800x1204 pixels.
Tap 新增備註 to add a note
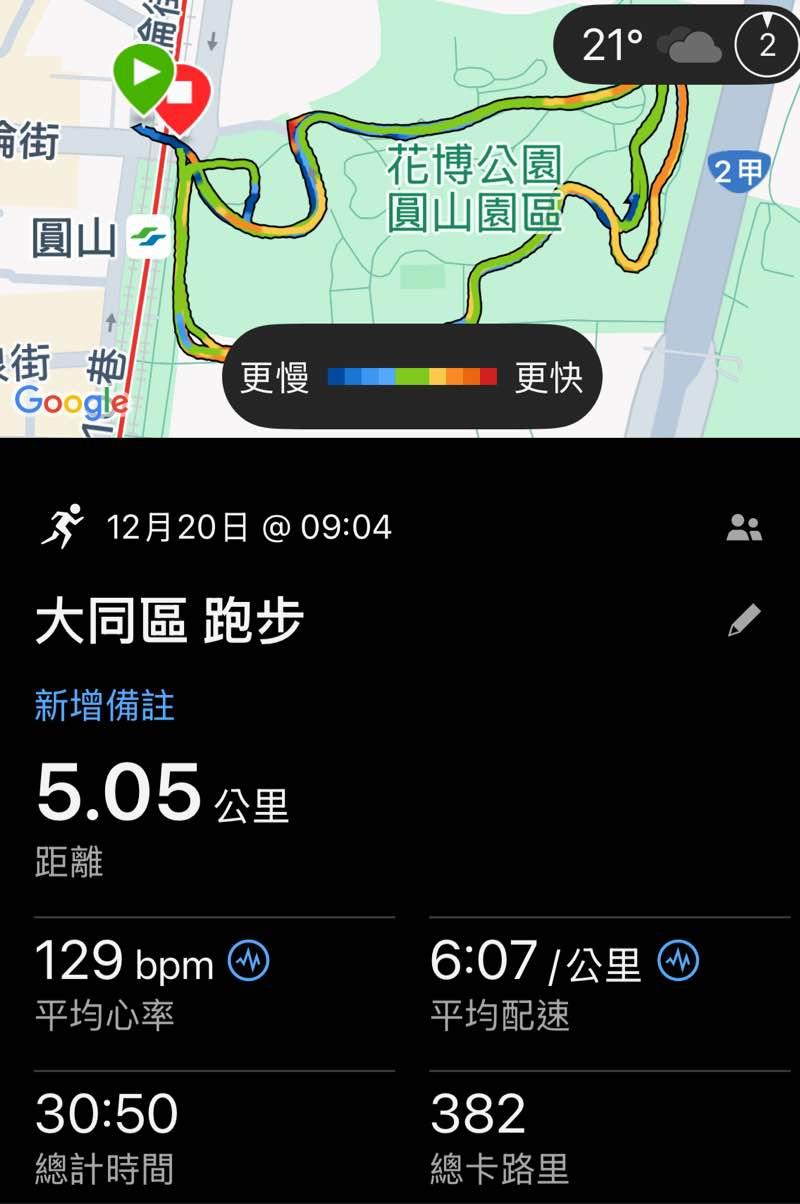(105, 706)
